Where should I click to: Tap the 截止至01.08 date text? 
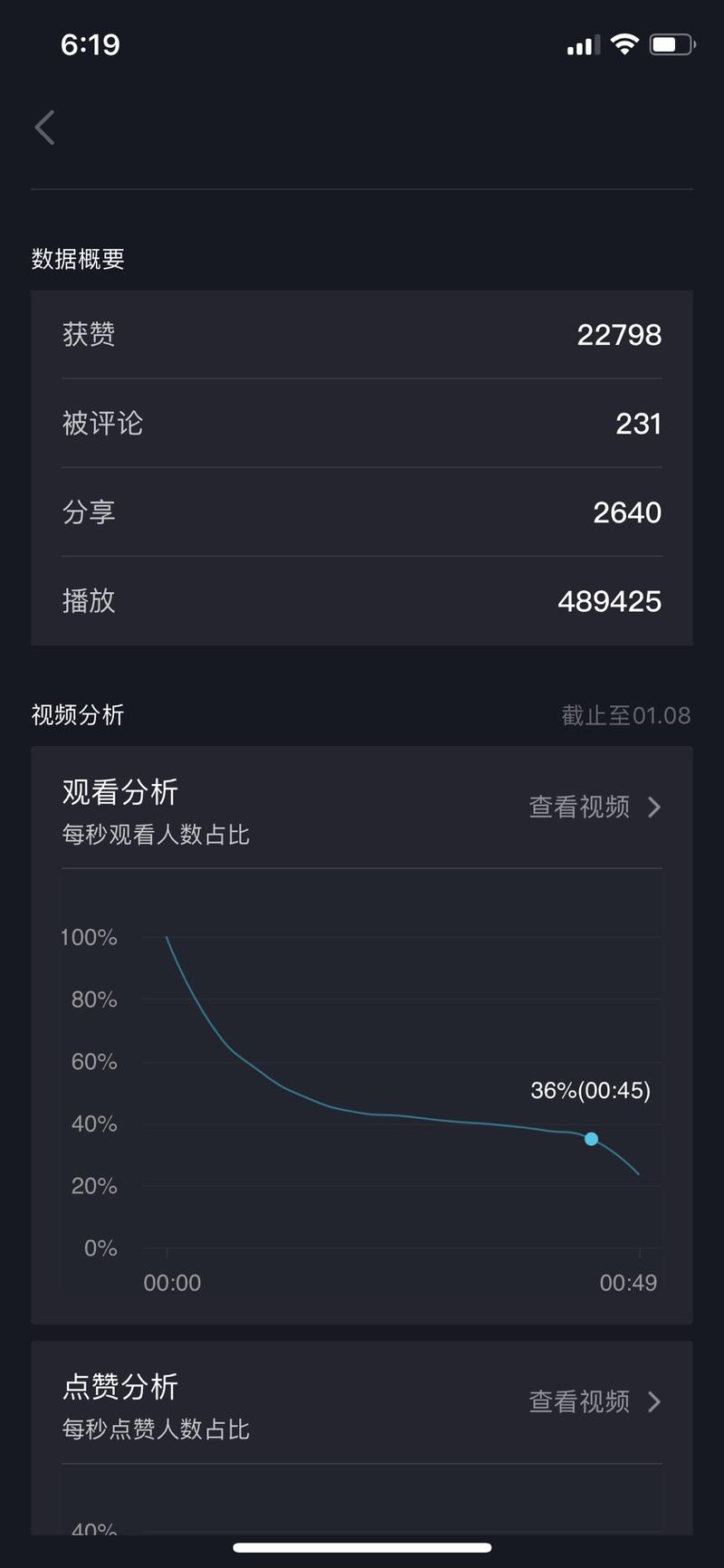(x=625, y=715)
